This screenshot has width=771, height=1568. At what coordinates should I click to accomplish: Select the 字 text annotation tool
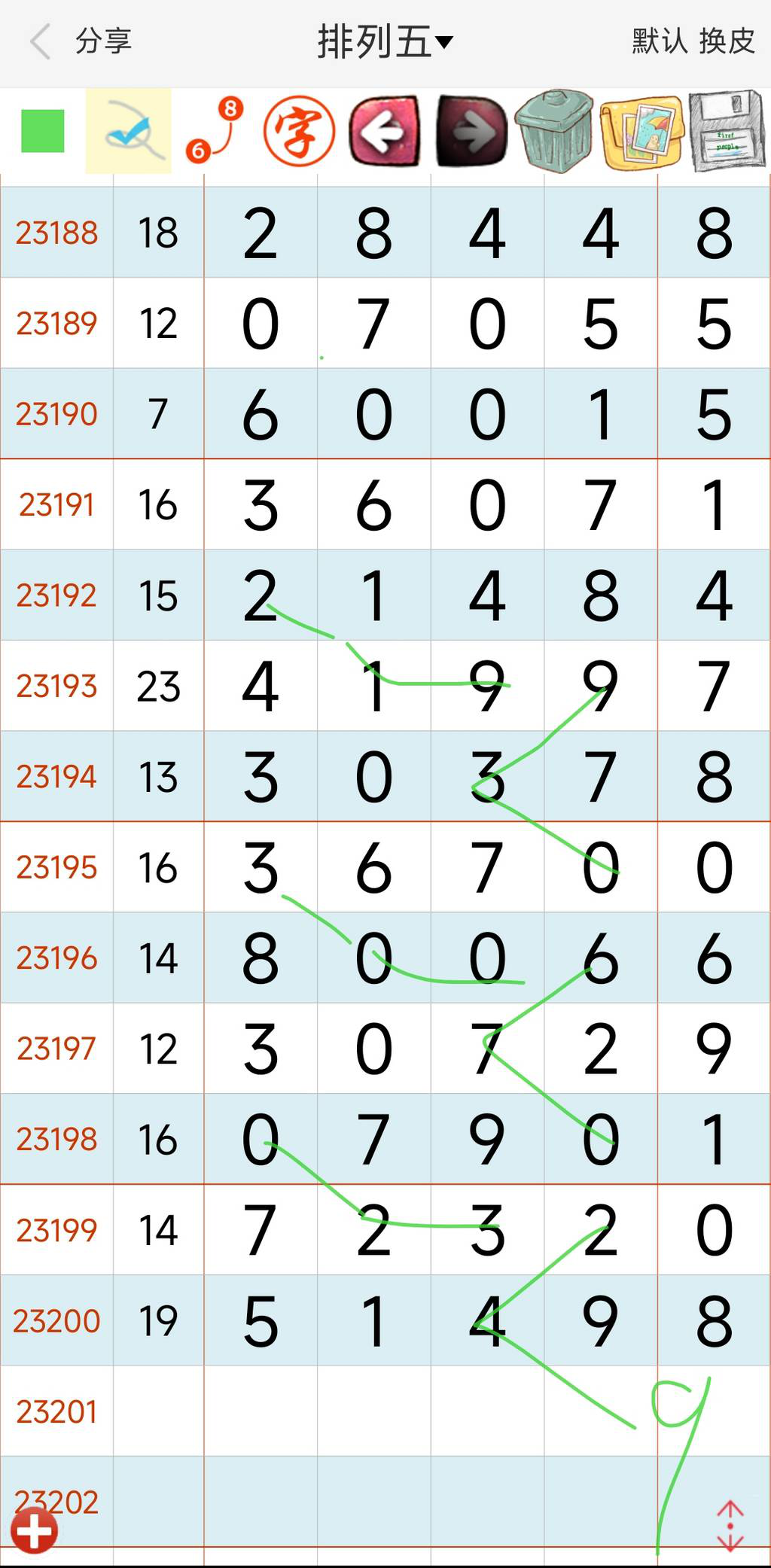(299, 131)
